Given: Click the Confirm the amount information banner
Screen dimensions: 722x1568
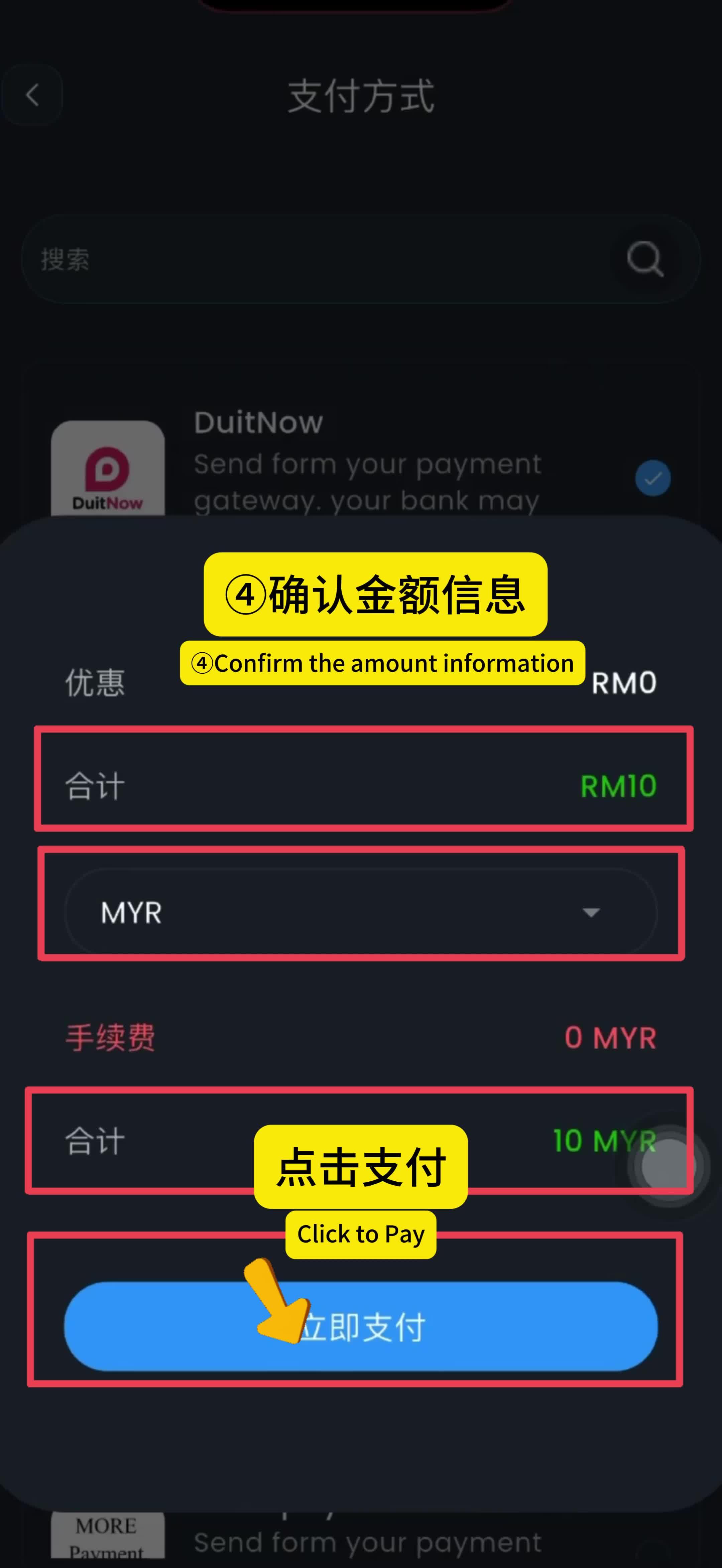Looking at the screenshot, I should click(380, 663).
